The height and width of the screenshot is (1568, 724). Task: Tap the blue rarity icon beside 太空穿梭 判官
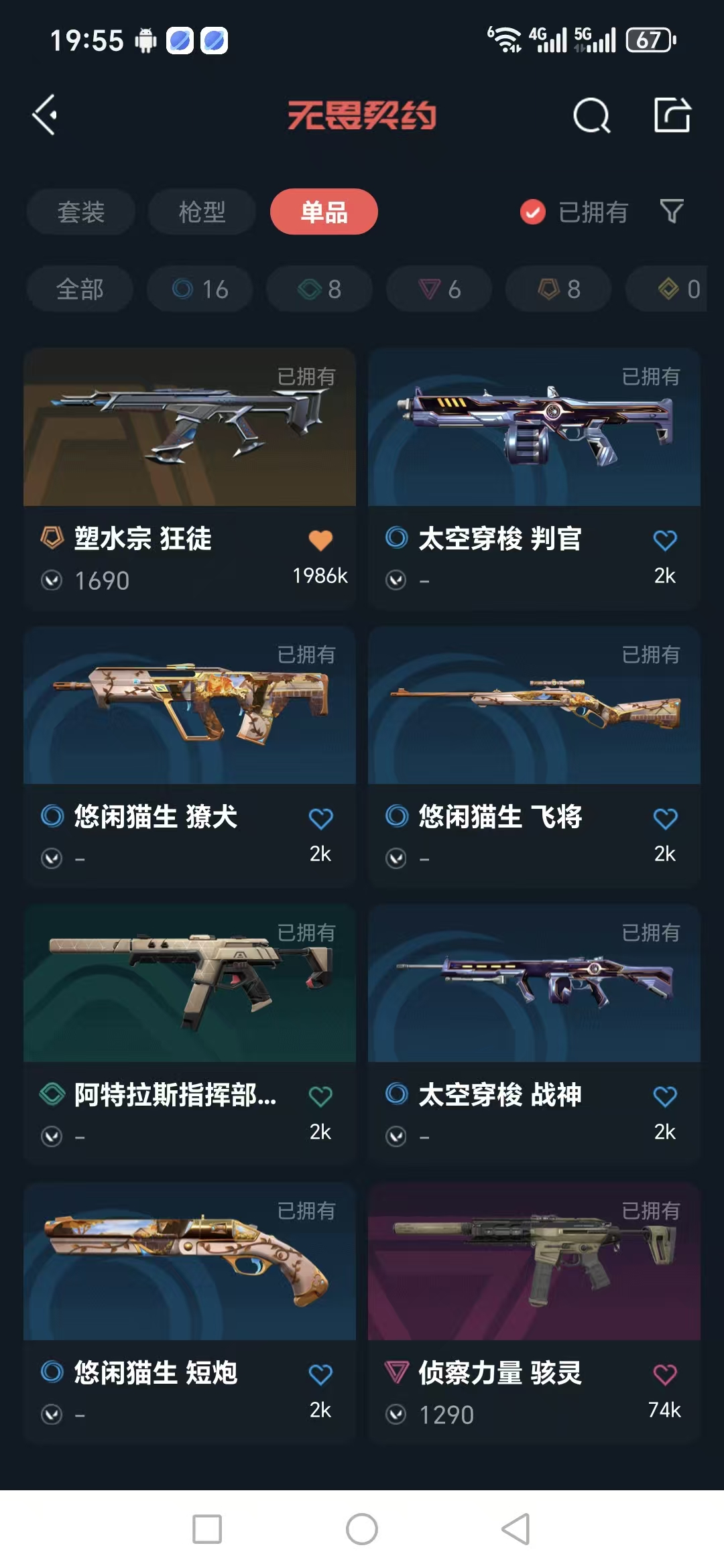396,538
